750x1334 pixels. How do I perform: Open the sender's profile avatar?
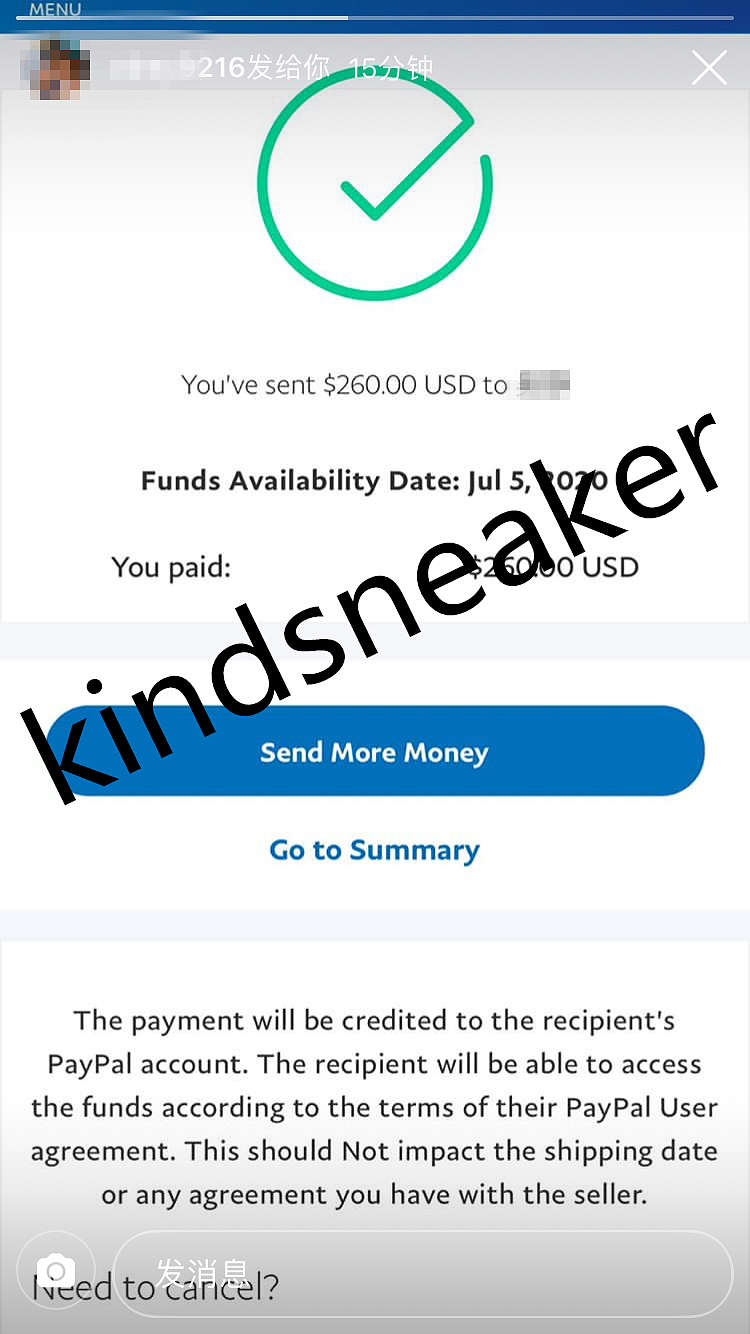tap(55, 68)
